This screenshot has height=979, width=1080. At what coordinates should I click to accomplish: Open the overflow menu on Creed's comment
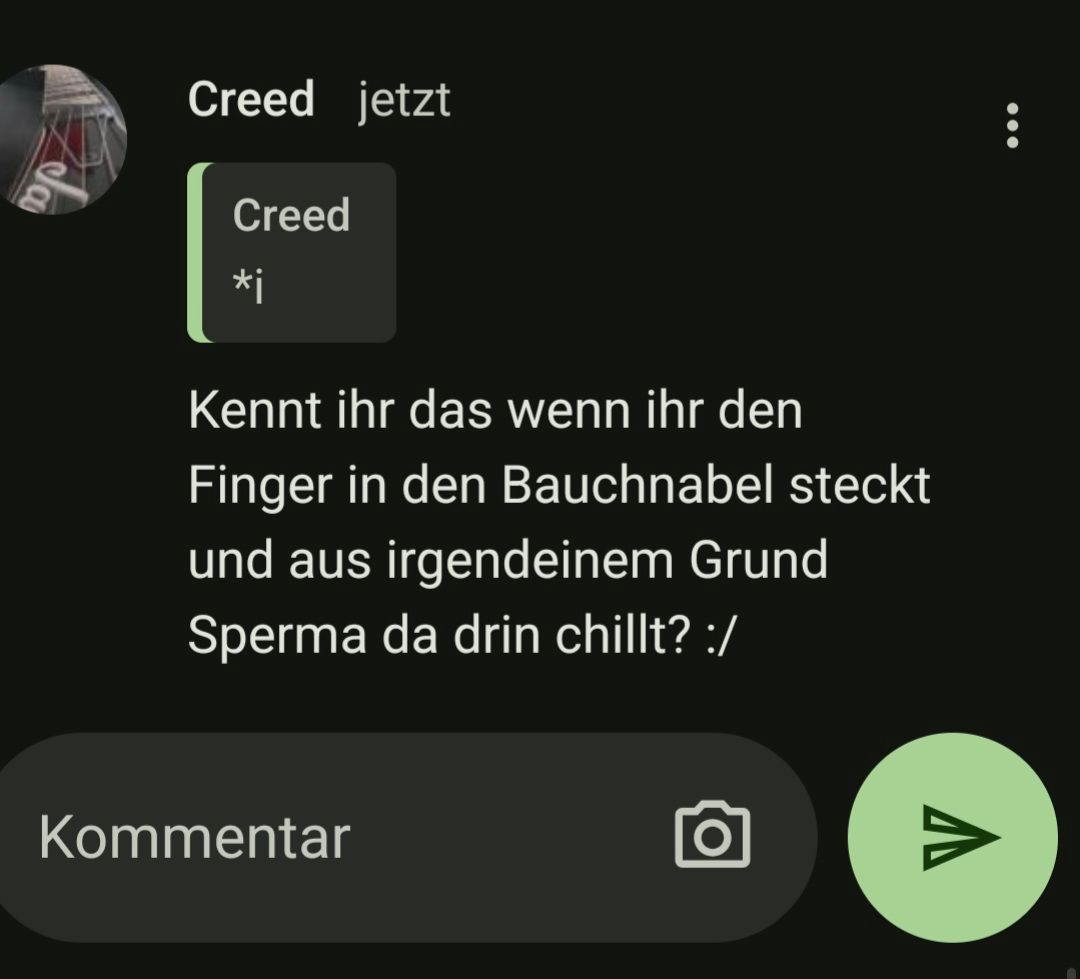click(x=1012, y=126)
